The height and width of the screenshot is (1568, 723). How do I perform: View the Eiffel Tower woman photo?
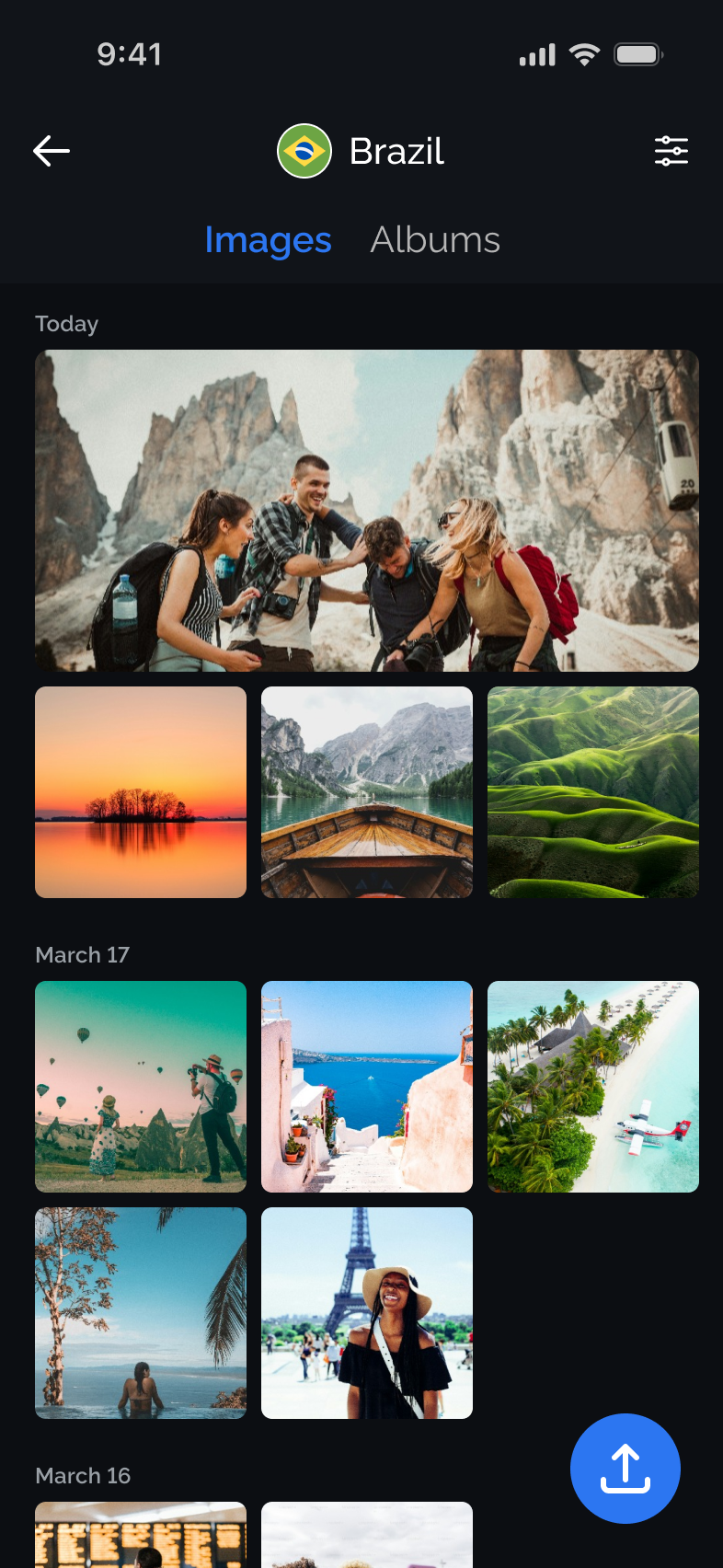367,1312
